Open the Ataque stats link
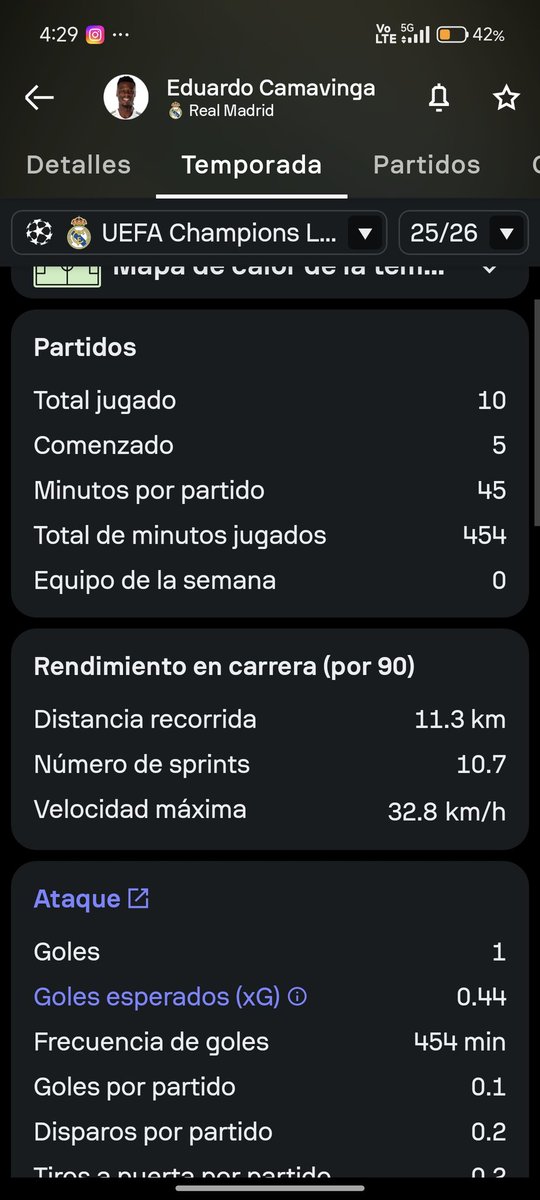This screenshot has height=1200, width=540. point(91,899)
